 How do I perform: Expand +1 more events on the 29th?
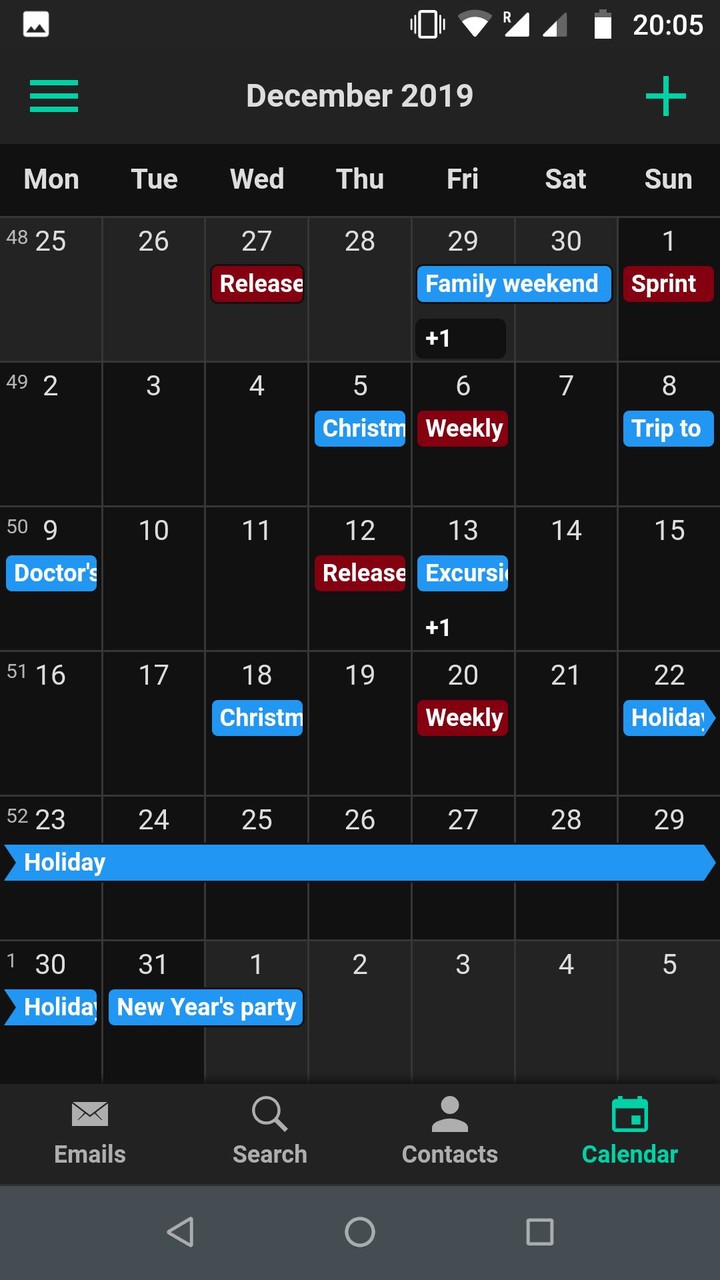460,338
